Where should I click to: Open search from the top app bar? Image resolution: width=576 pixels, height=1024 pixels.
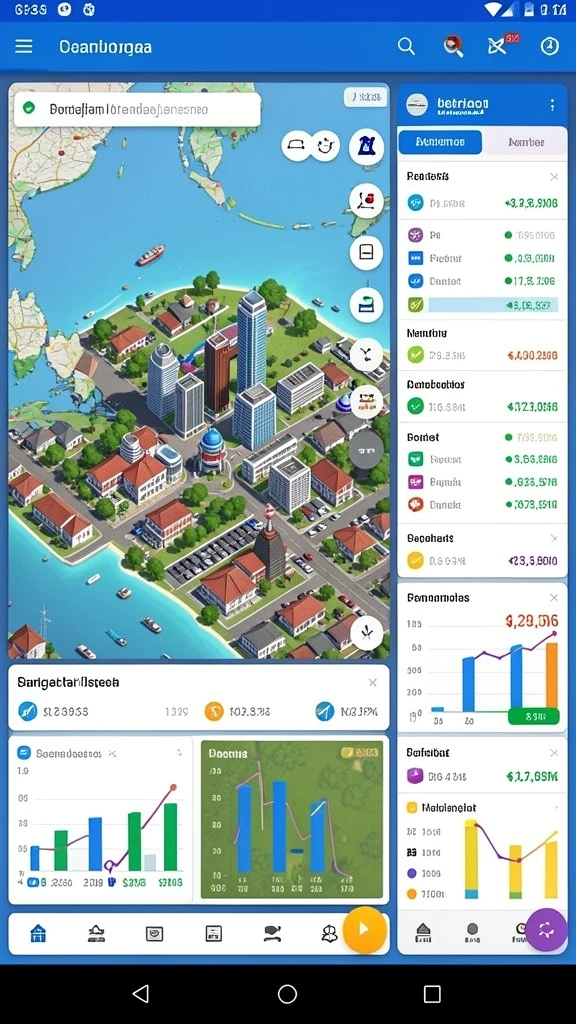(406, 46)
